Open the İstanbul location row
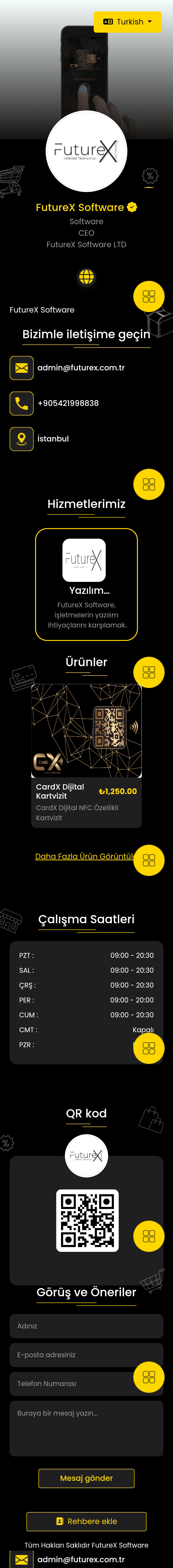 53,438
